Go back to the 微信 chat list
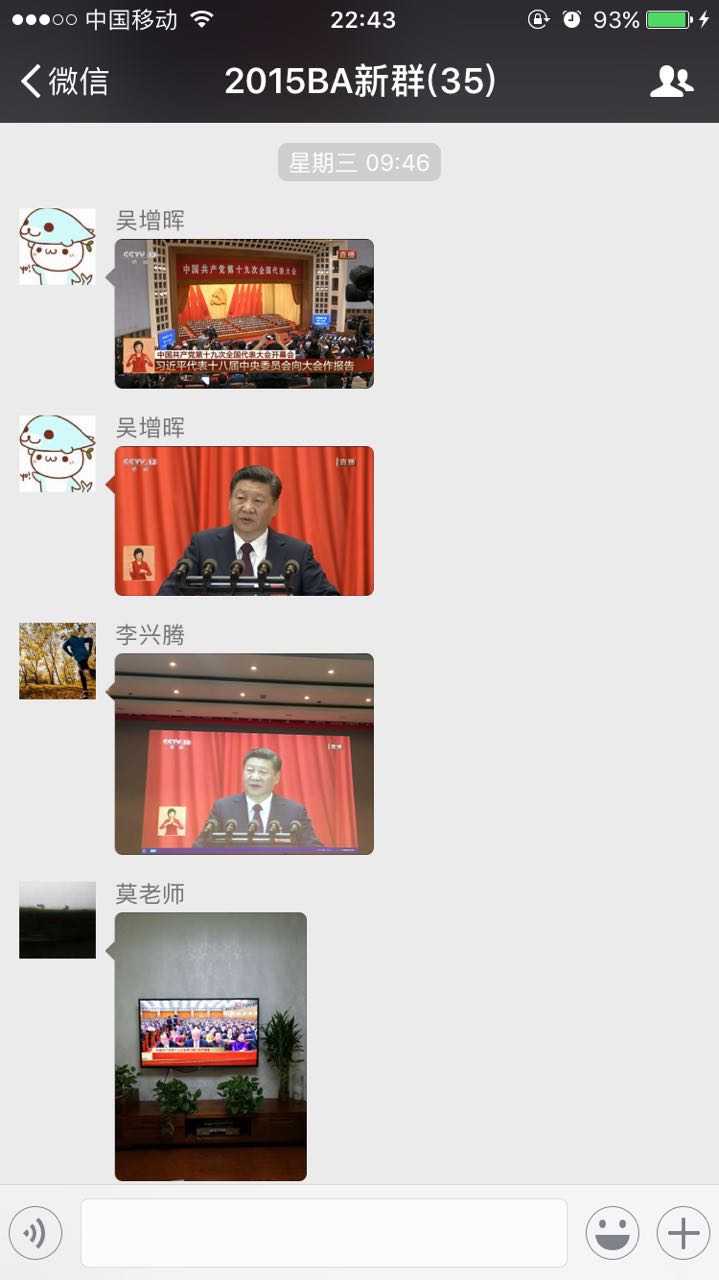Viewport: 719px width, 1280px height. point(64,81)
